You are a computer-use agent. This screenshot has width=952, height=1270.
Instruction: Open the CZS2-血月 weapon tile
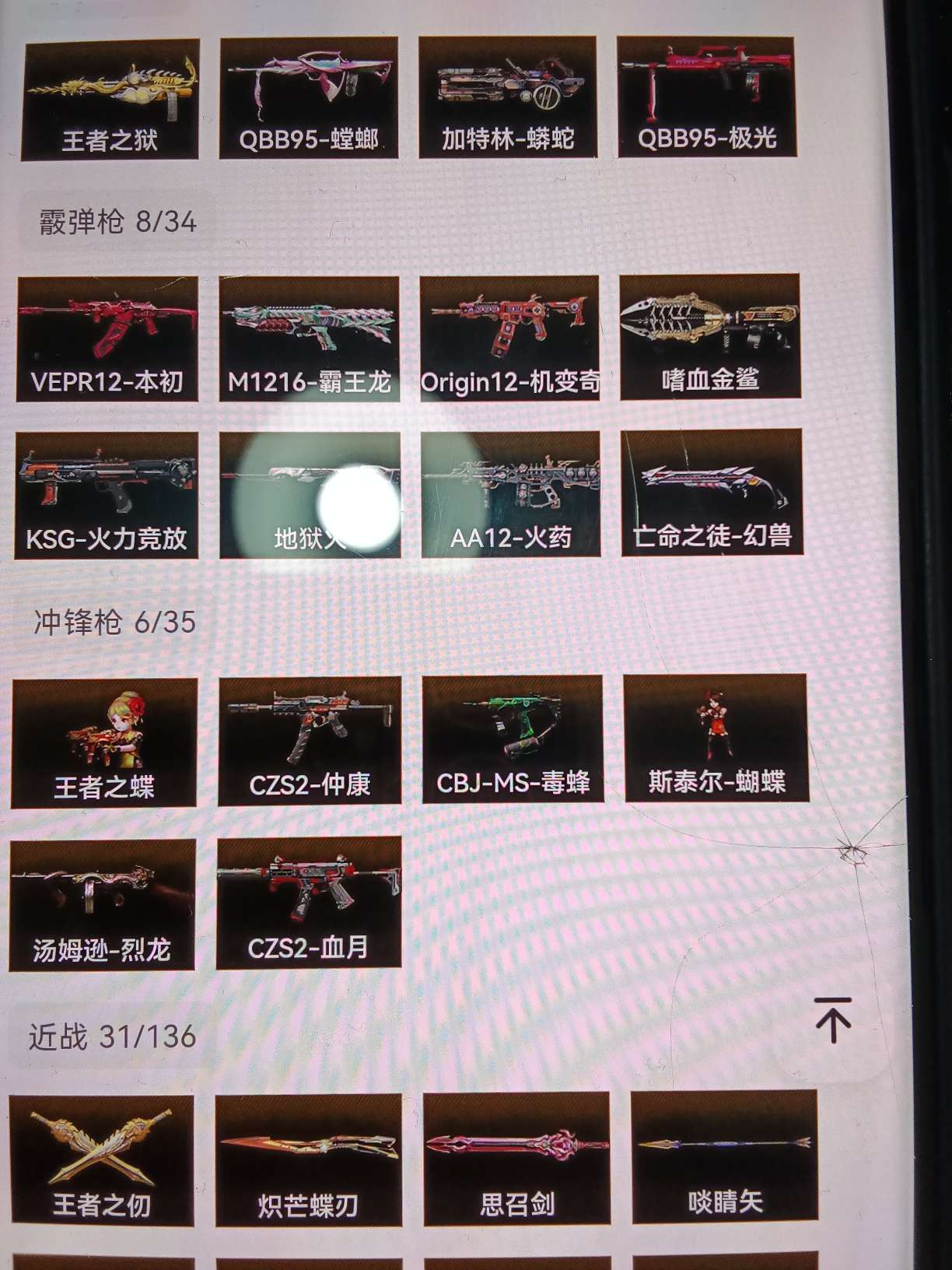[308, 903]
